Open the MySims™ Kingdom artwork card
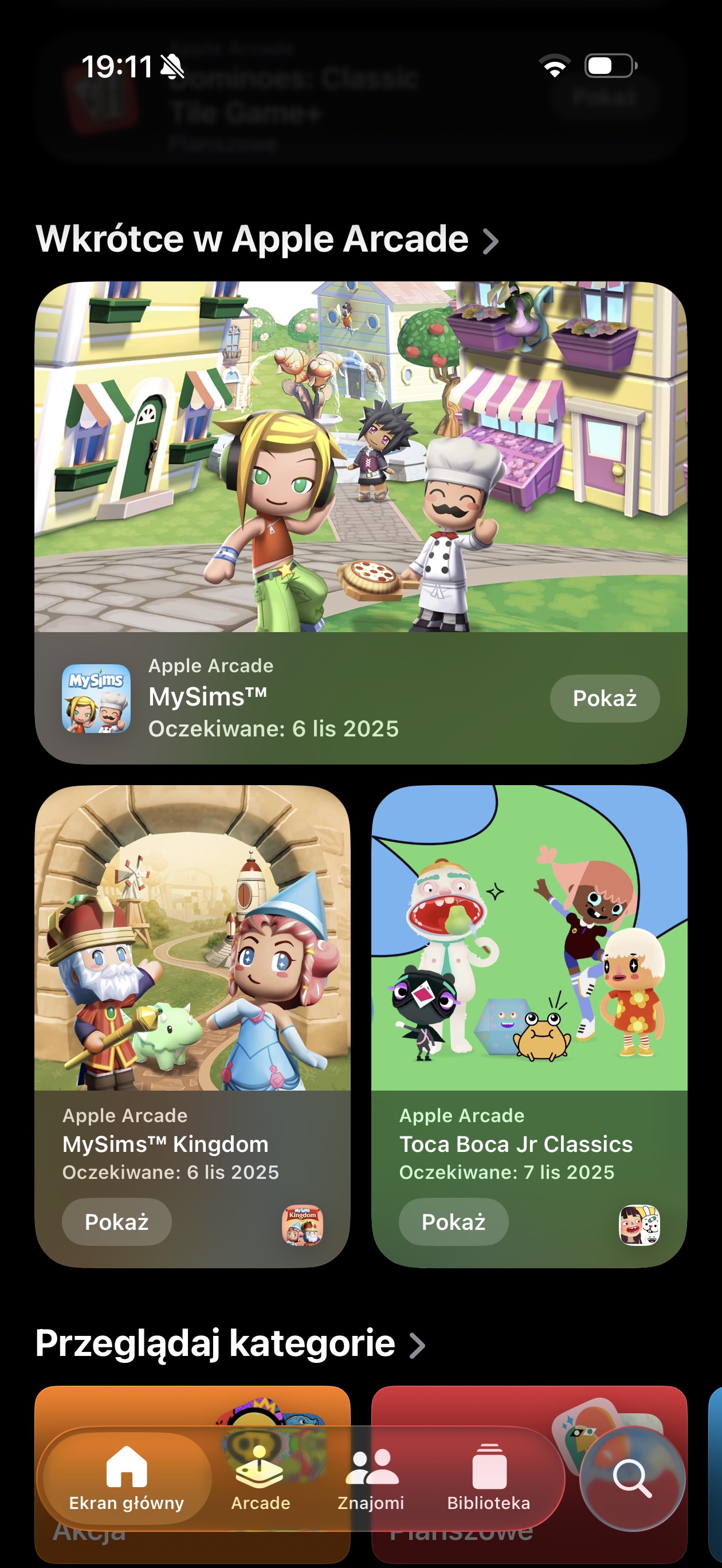722x1568 pixels. click(193, 938)
